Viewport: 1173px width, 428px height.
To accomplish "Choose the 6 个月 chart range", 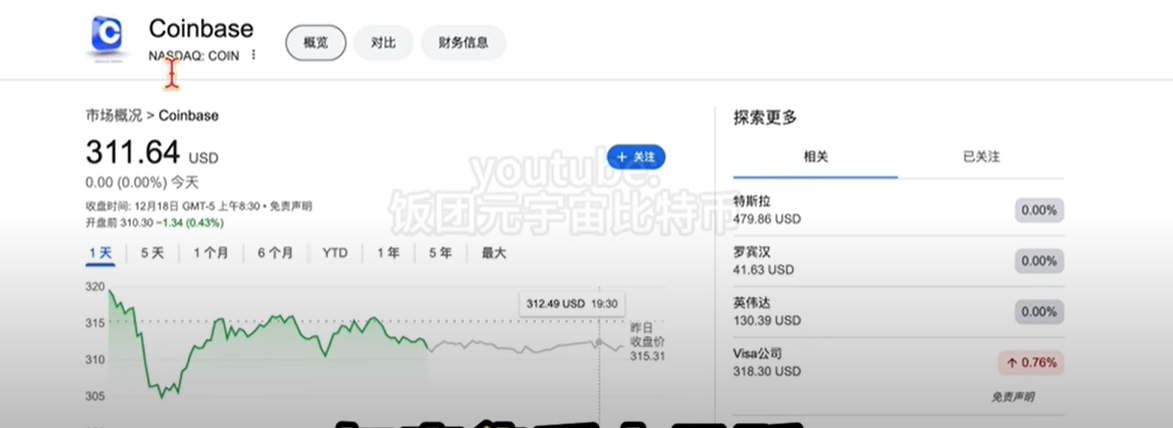I will [275, 253].
